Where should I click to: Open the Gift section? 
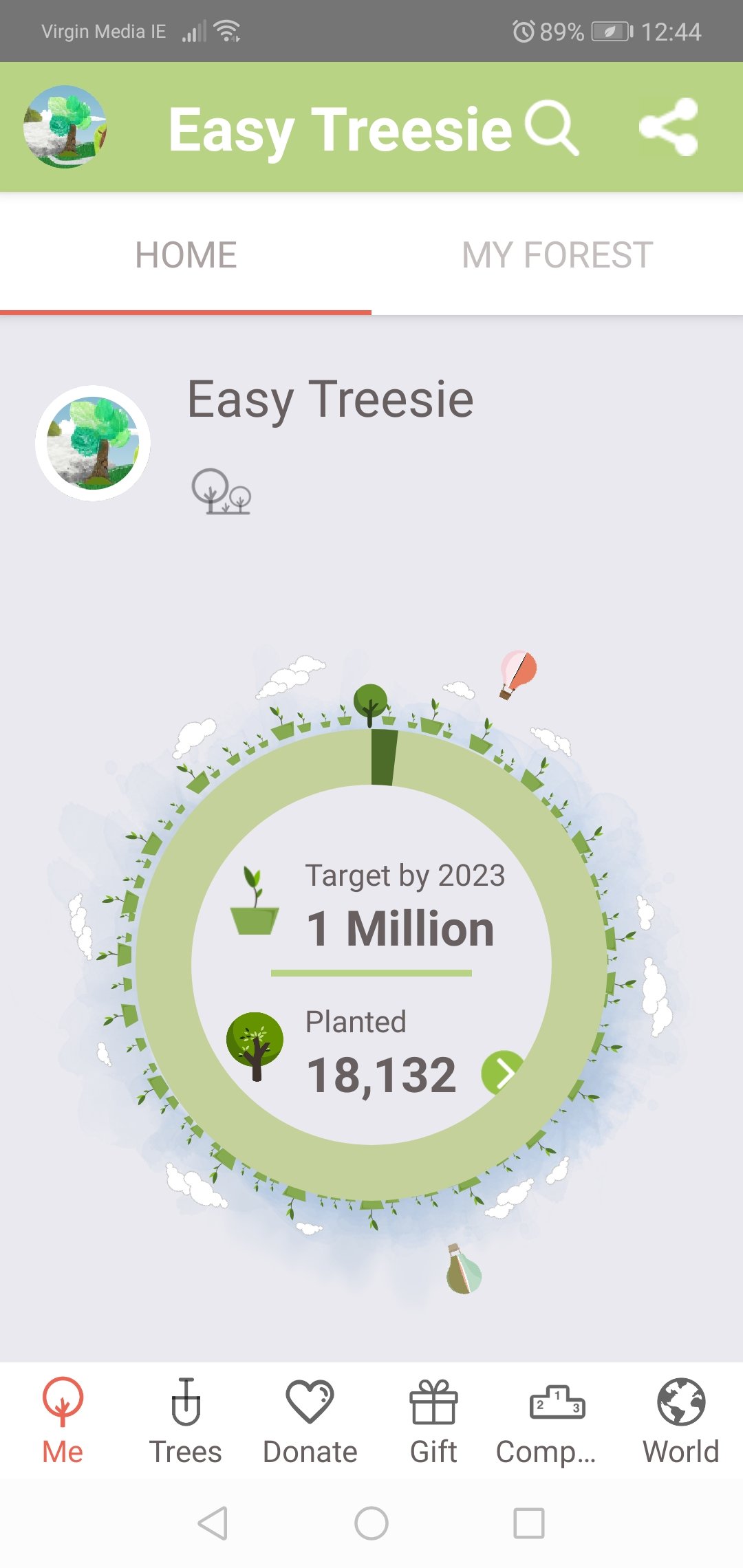tap(433, 1421)
